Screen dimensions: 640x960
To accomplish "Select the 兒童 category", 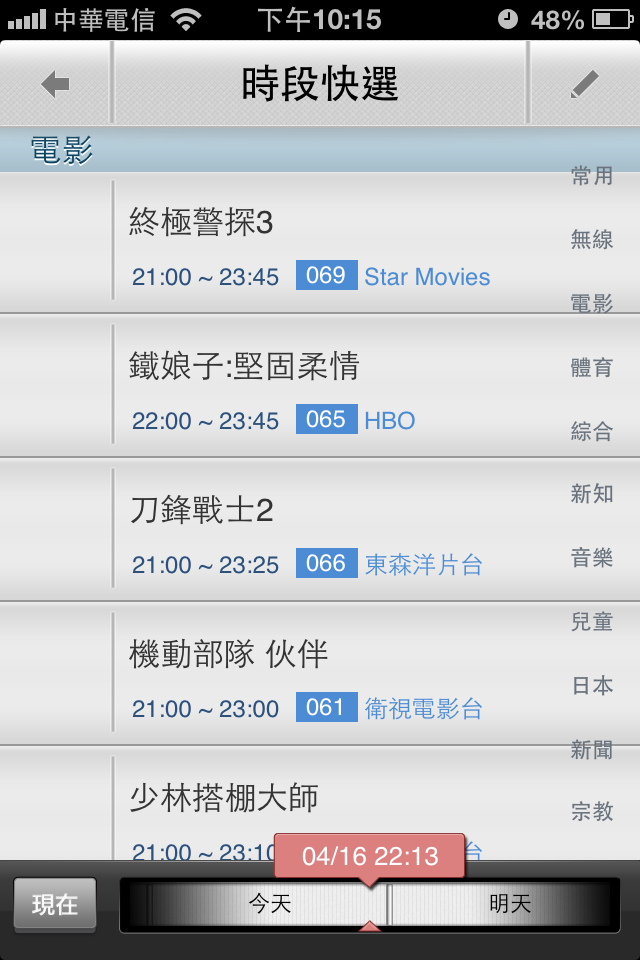I will point(592,621).
